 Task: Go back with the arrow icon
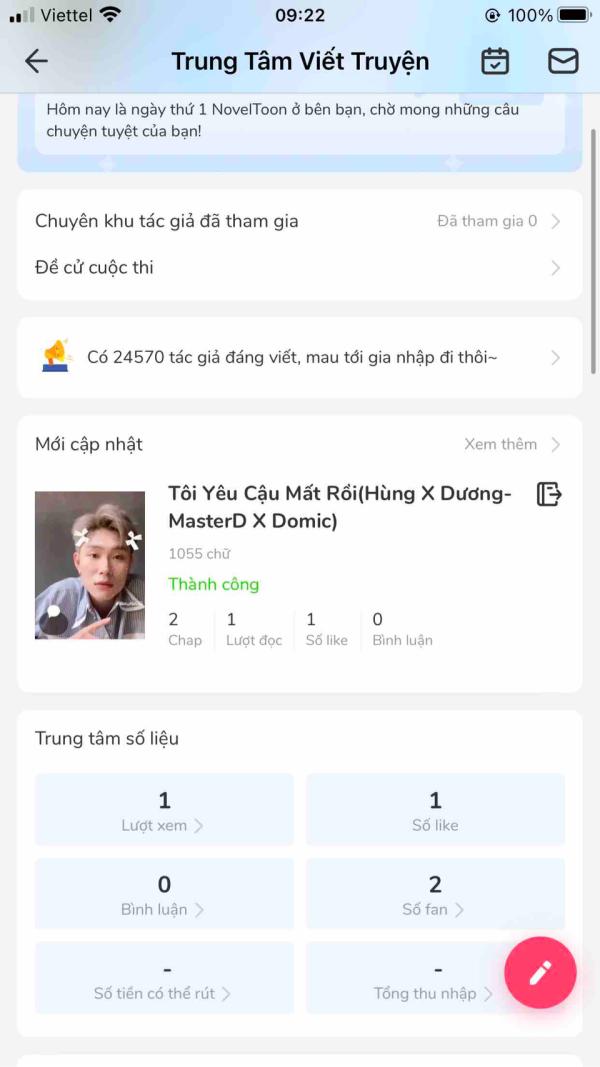coord(37,61)
